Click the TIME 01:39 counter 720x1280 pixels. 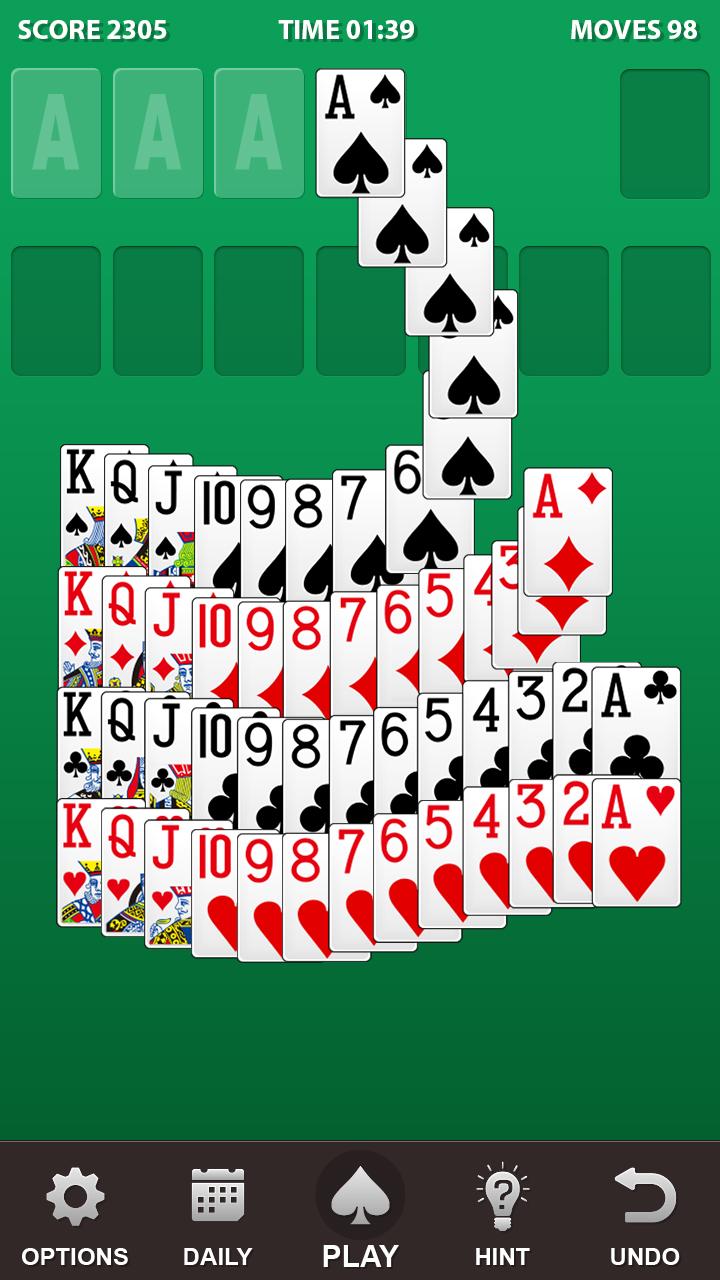[x=347, y=29]
